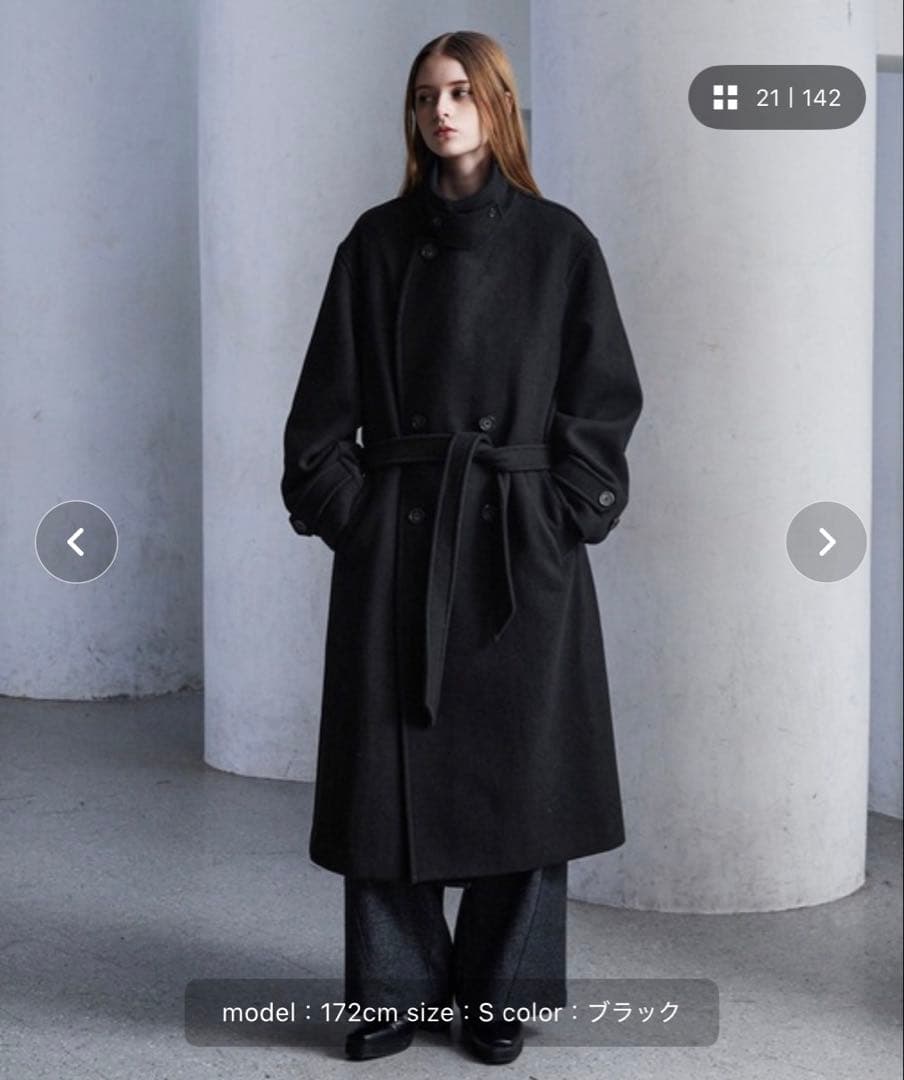Viewport: 904px width, 1080px height.
Task: Go to the previous product image
Action: click(76, 542)
